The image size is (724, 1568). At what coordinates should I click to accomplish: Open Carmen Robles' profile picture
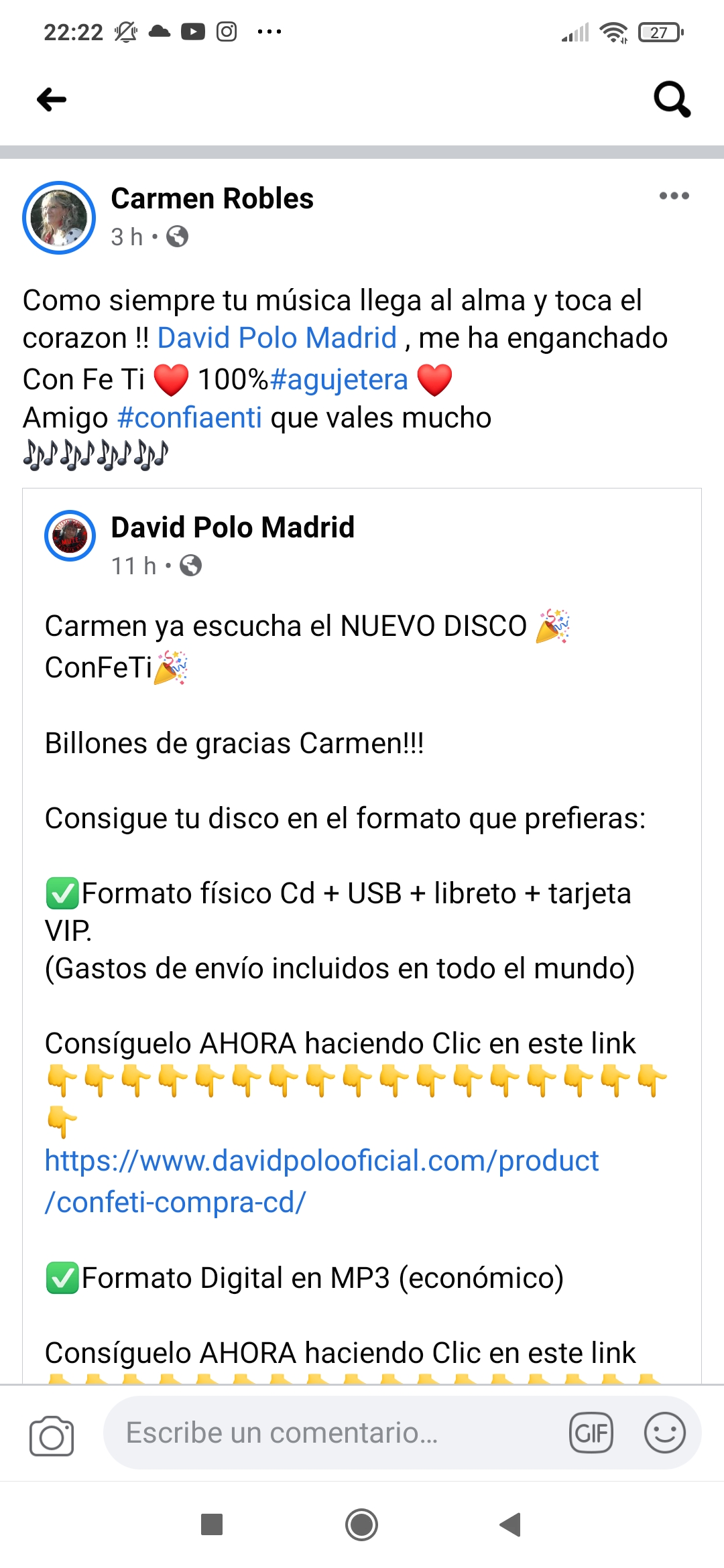59,218
